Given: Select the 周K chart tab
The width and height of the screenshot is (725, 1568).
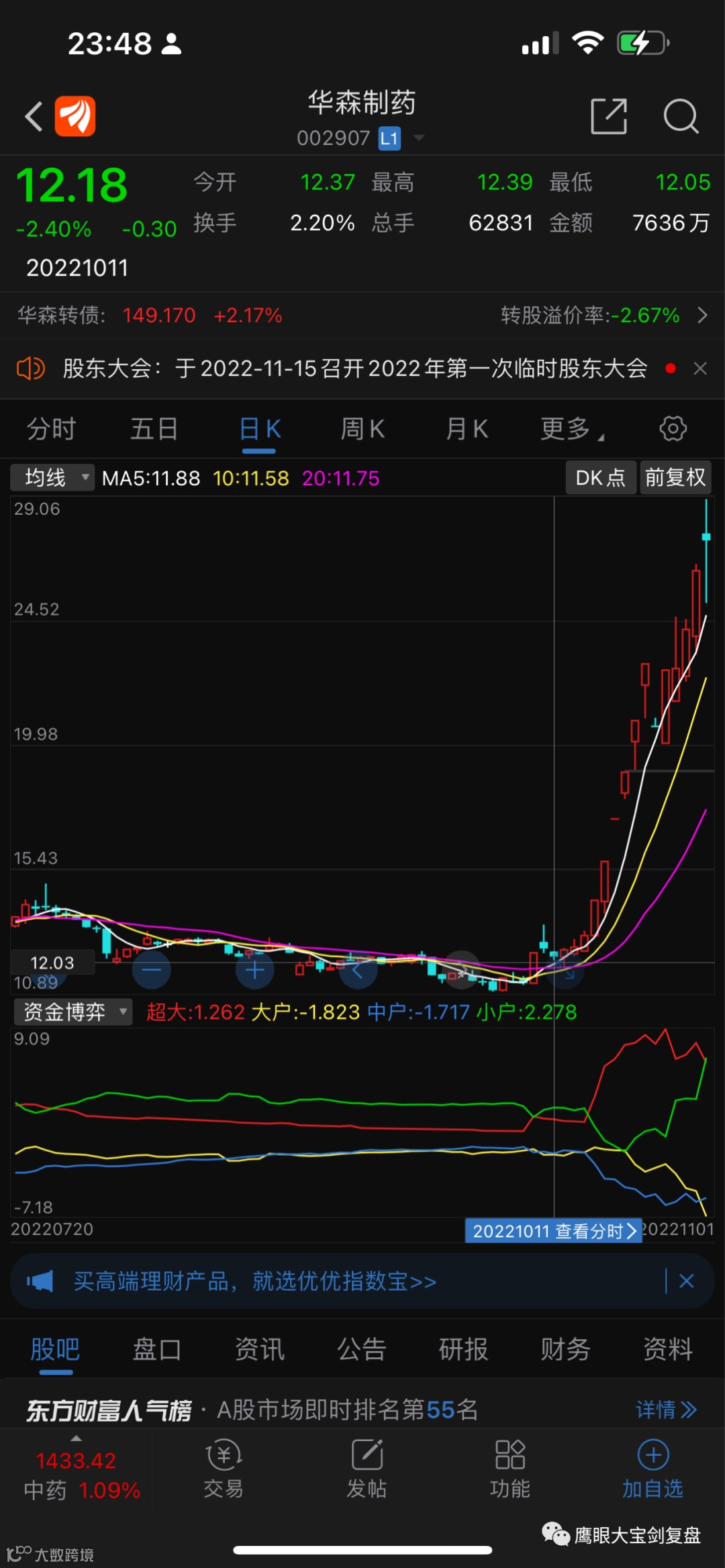Looking at the screenshot, I should [362, 428].
